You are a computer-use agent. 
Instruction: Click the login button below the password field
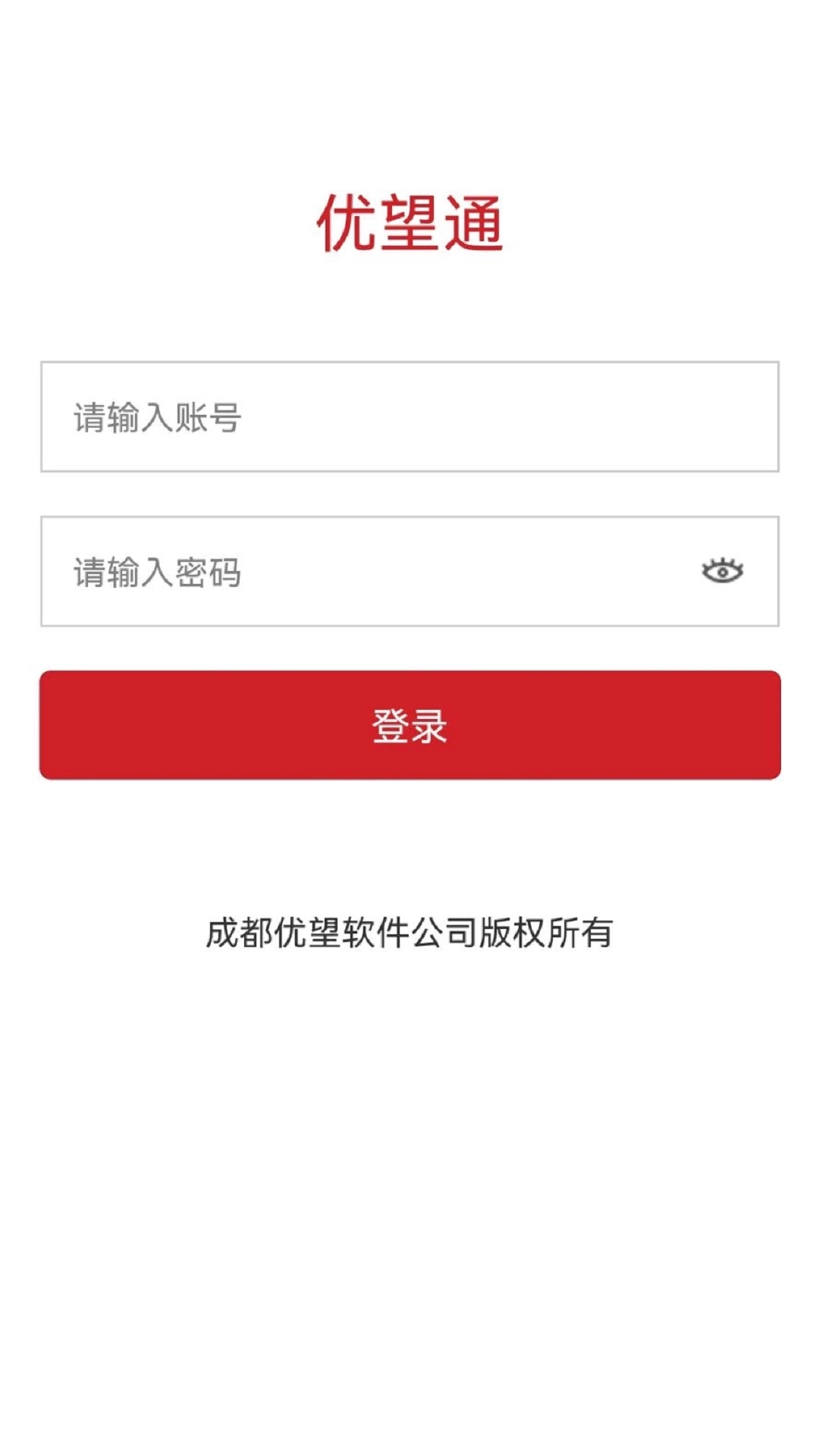coord(409,724)
